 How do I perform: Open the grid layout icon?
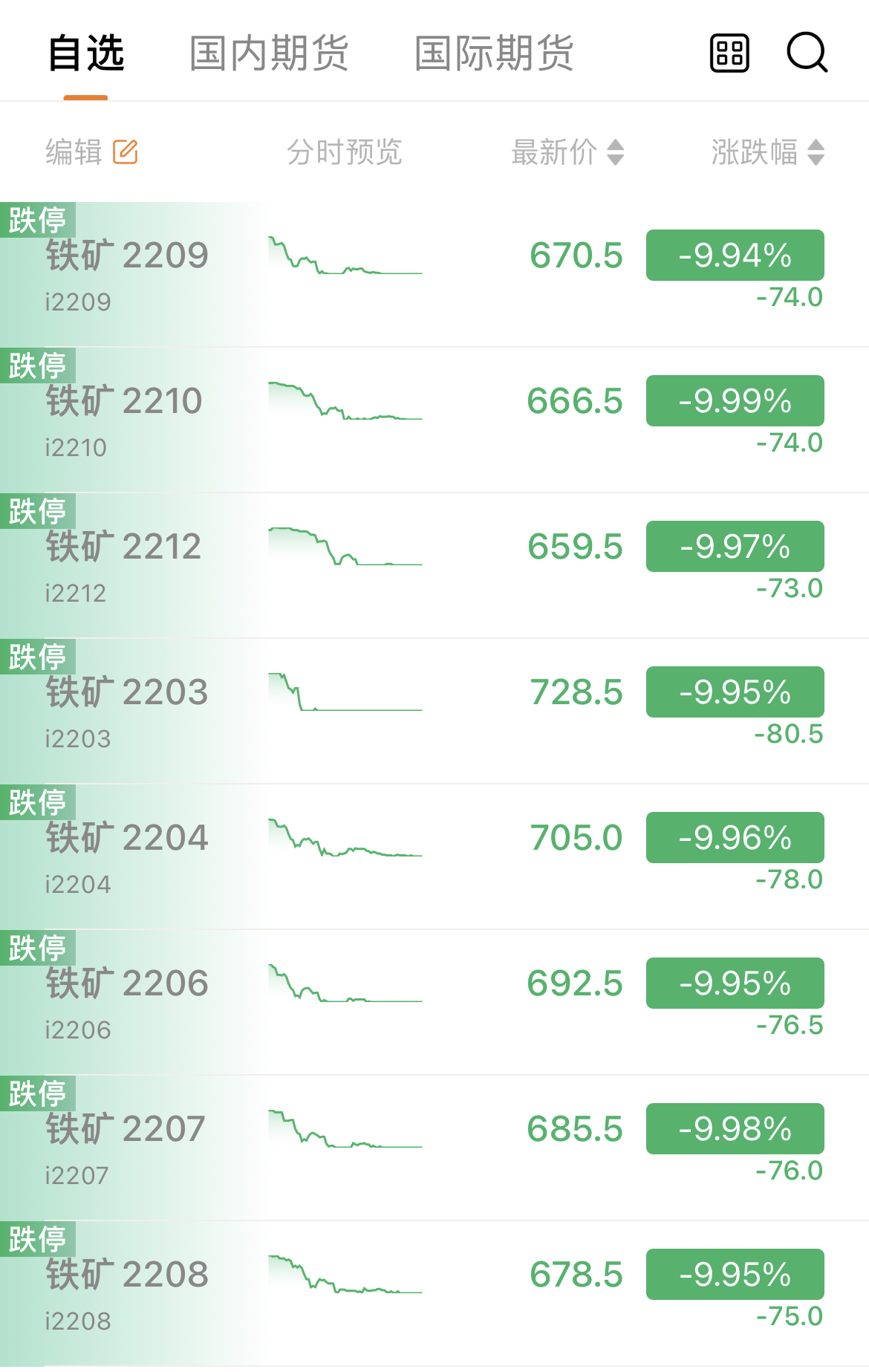coord(729,53)
